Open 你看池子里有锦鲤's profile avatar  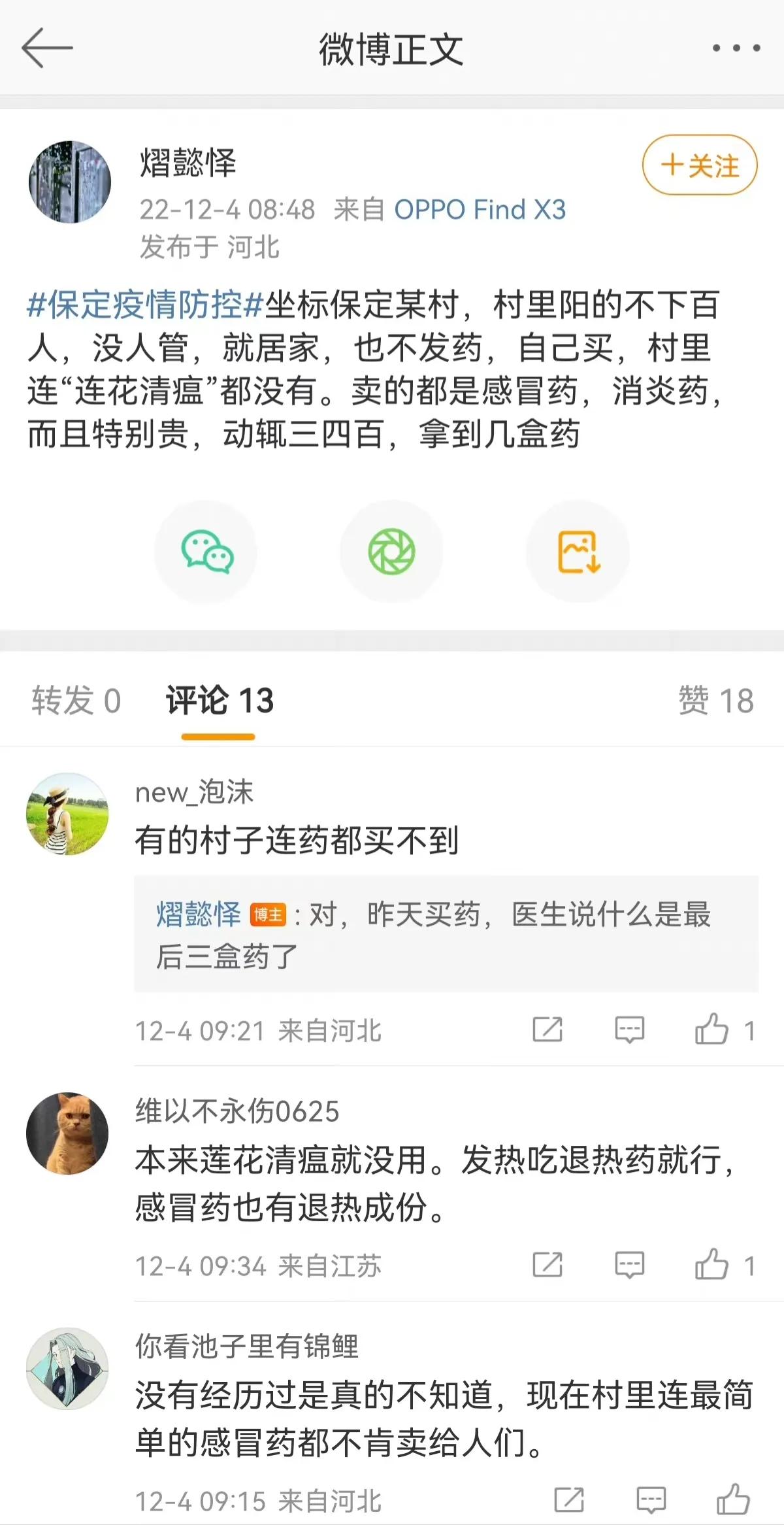click(x=67, y=1368)
